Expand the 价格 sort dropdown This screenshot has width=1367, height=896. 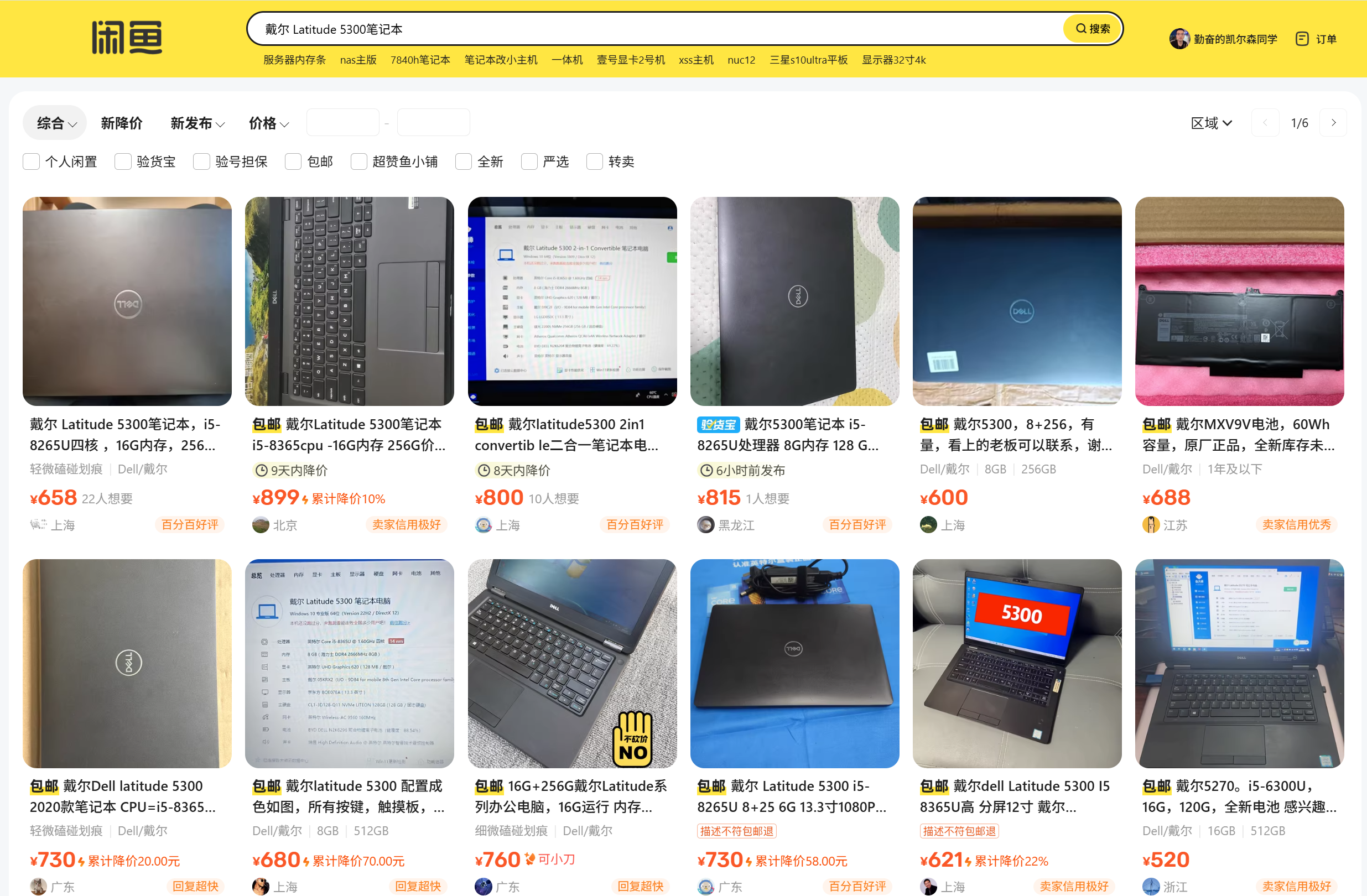point(268,123)
